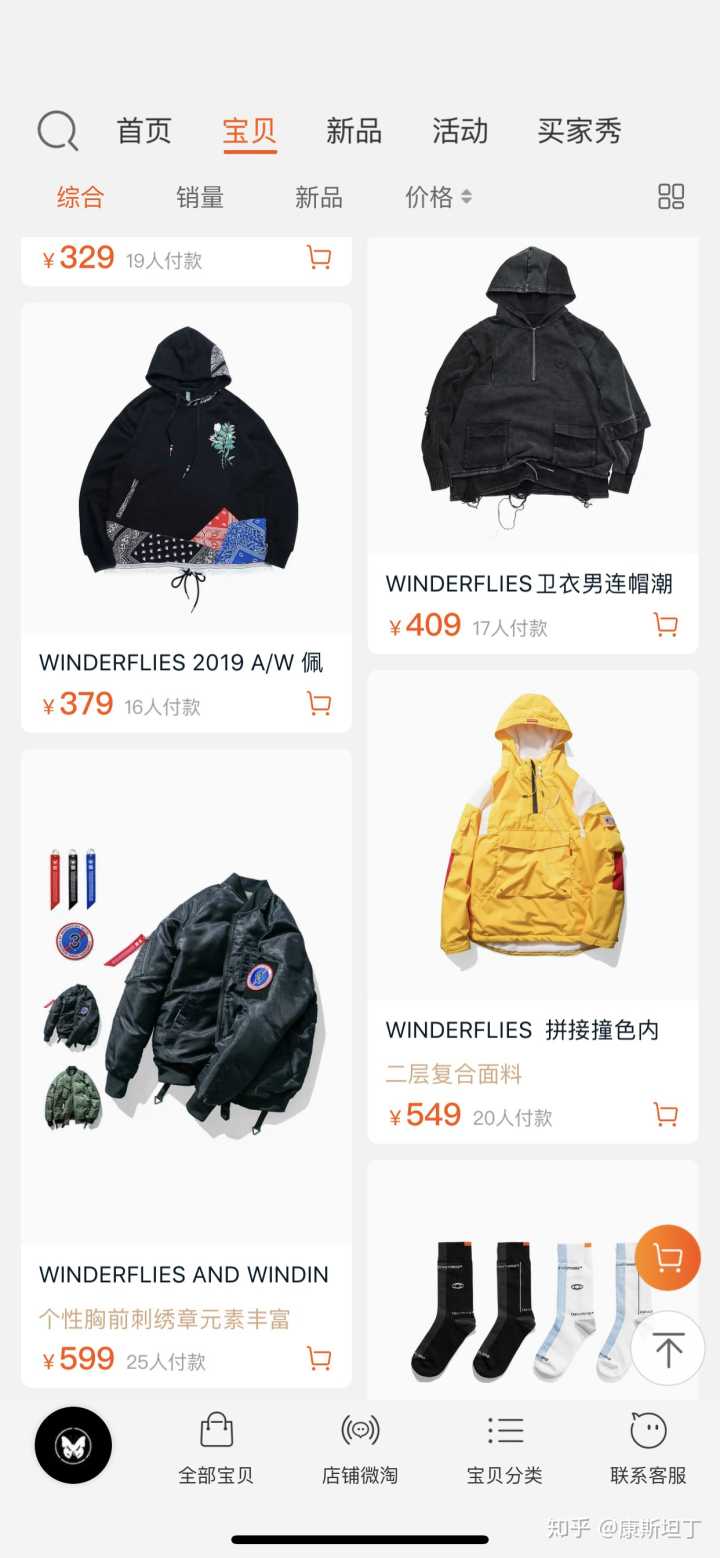Open the ¥379 bandana patchwork hoodie
The image size is (720, 1558).
click(x=187, y=470)
